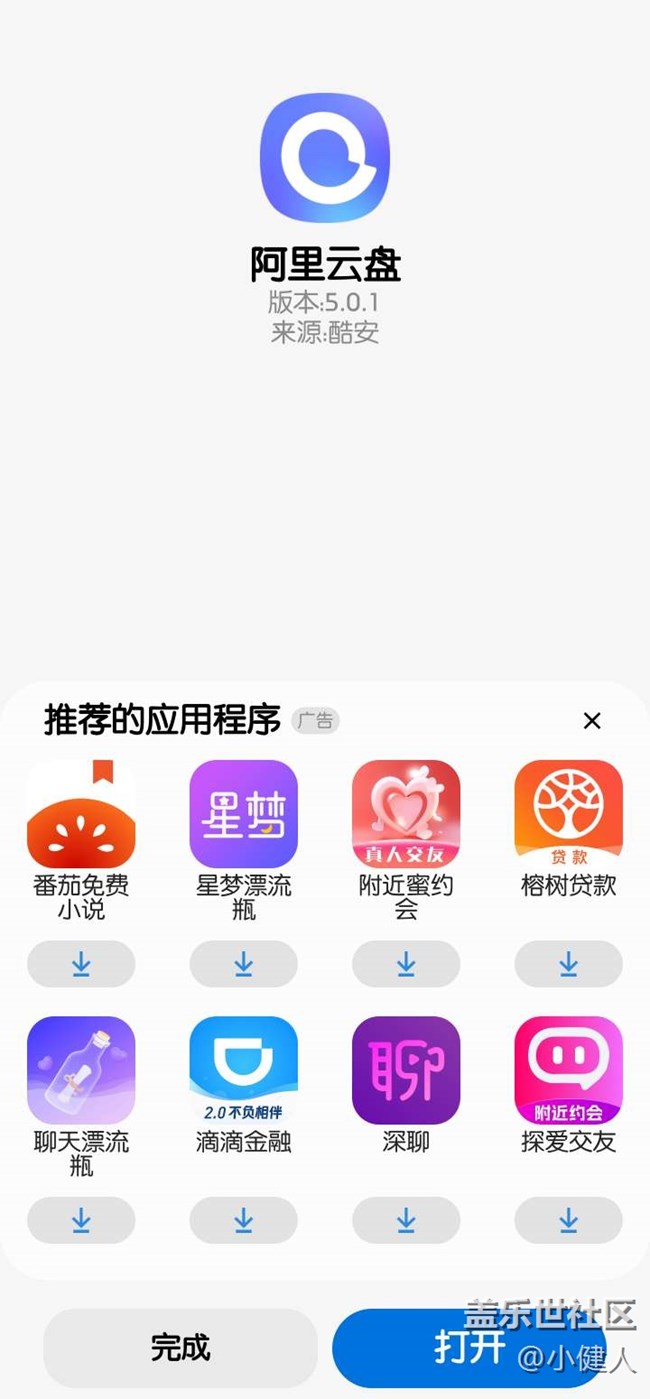This screenshot has height=1399, width=650.
Task: Download 深聊 app
Action: pyautogui.click(x=406, y=1220)
